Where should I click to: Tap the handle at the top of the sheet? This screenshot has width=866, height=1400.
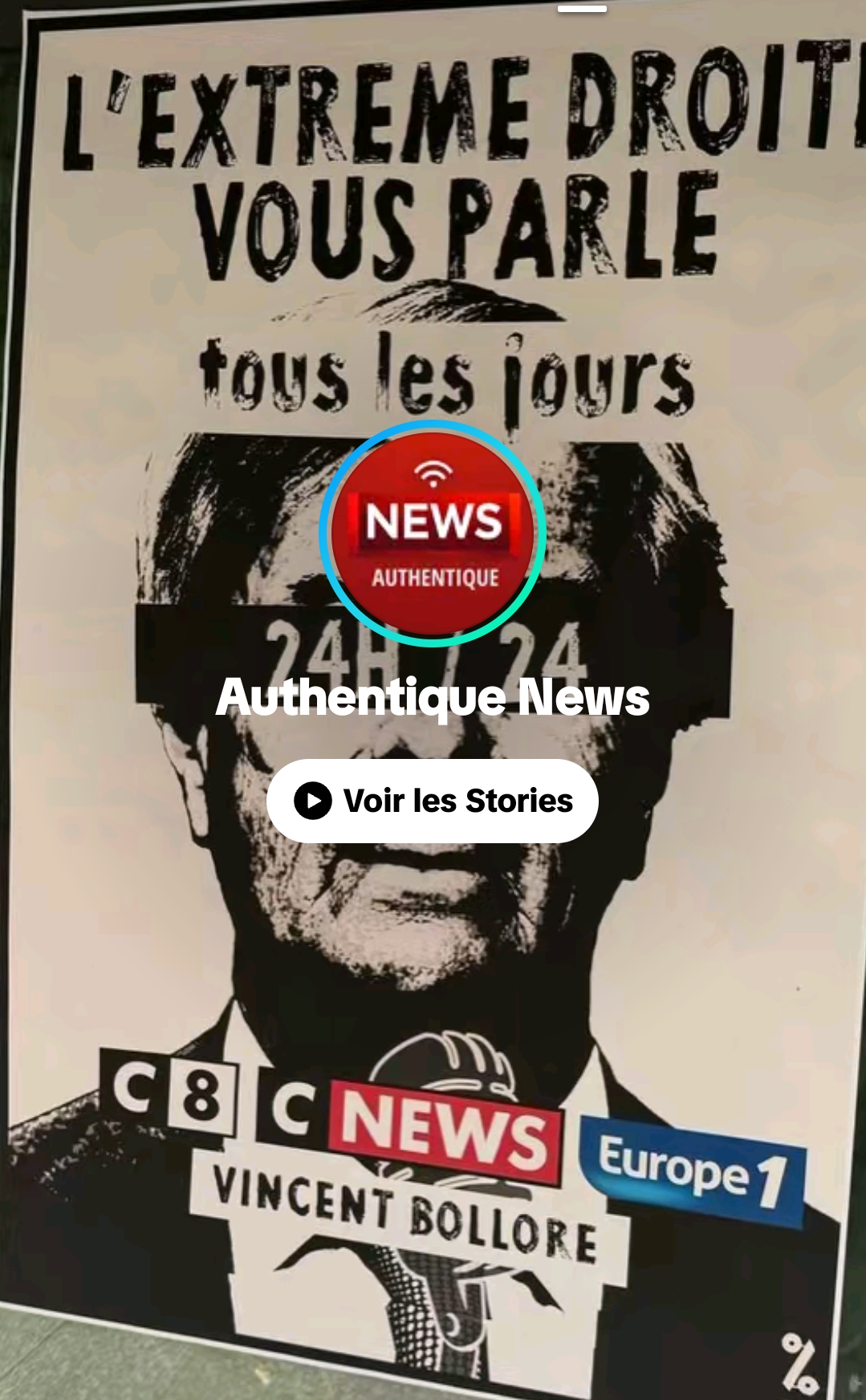tap(582, 9)
